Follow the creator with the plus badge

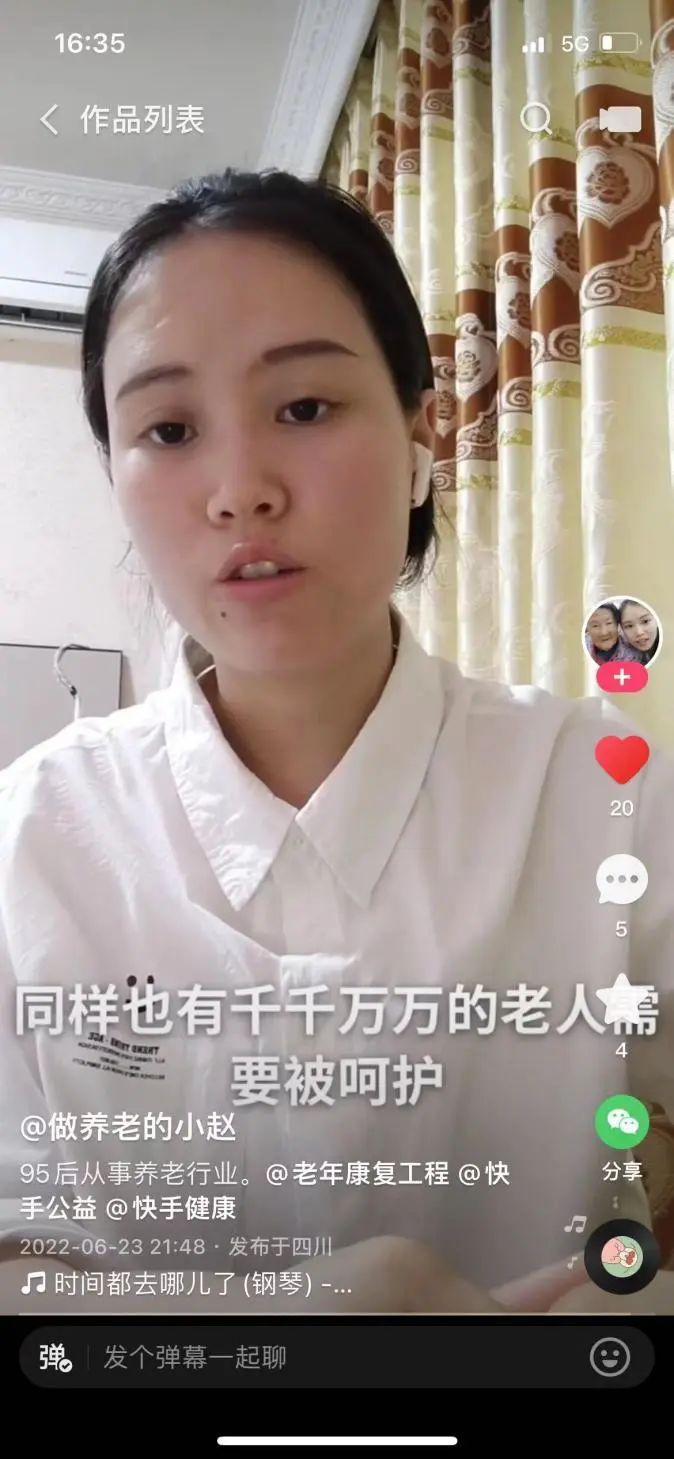click(x=622, y=678)
